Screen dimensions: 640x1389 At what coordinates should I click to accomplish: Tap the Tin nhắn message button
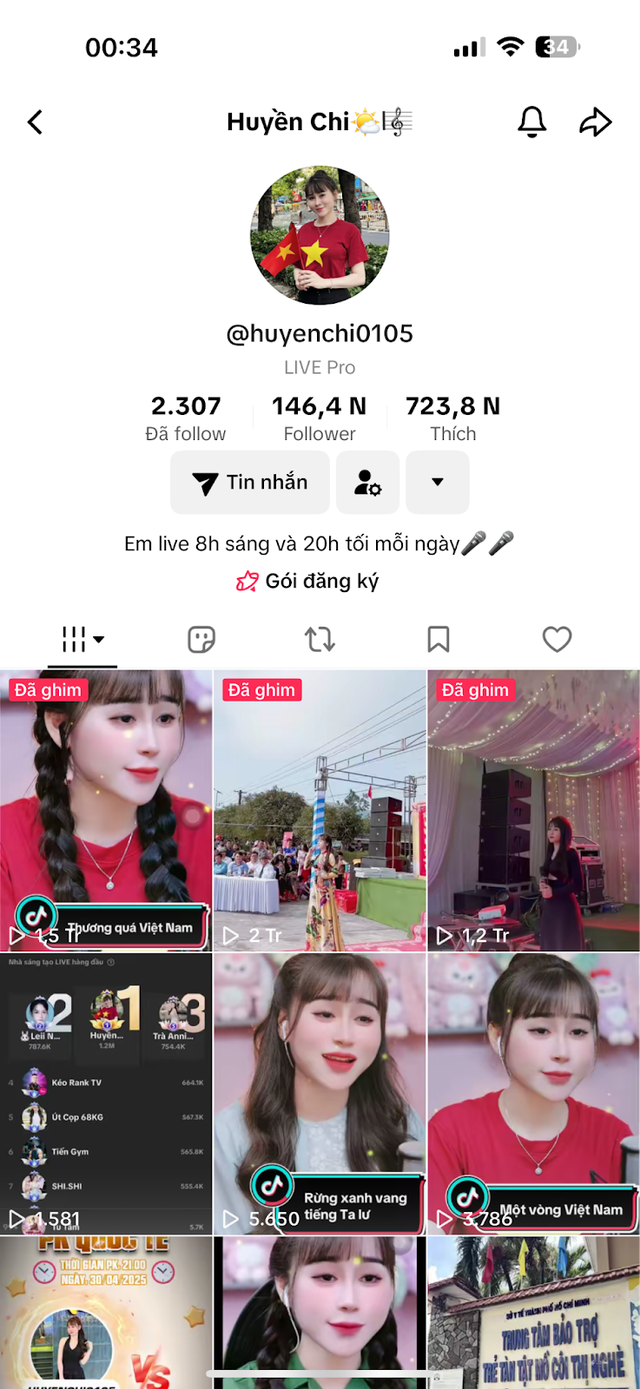pyautogui.click(x=250, y=482)
